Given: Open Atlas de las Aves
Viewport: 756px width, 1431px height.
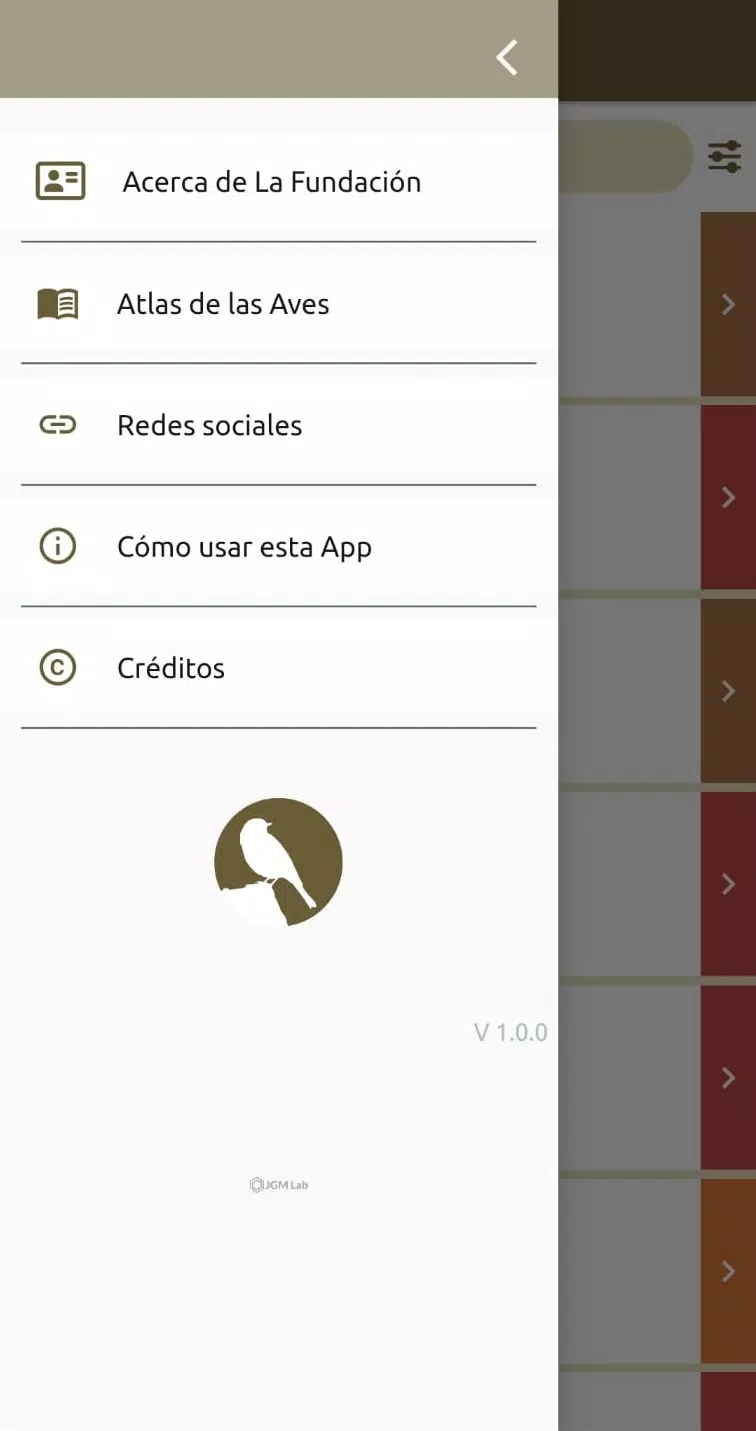Looking at the screenshot, I should tap(279, 303).
